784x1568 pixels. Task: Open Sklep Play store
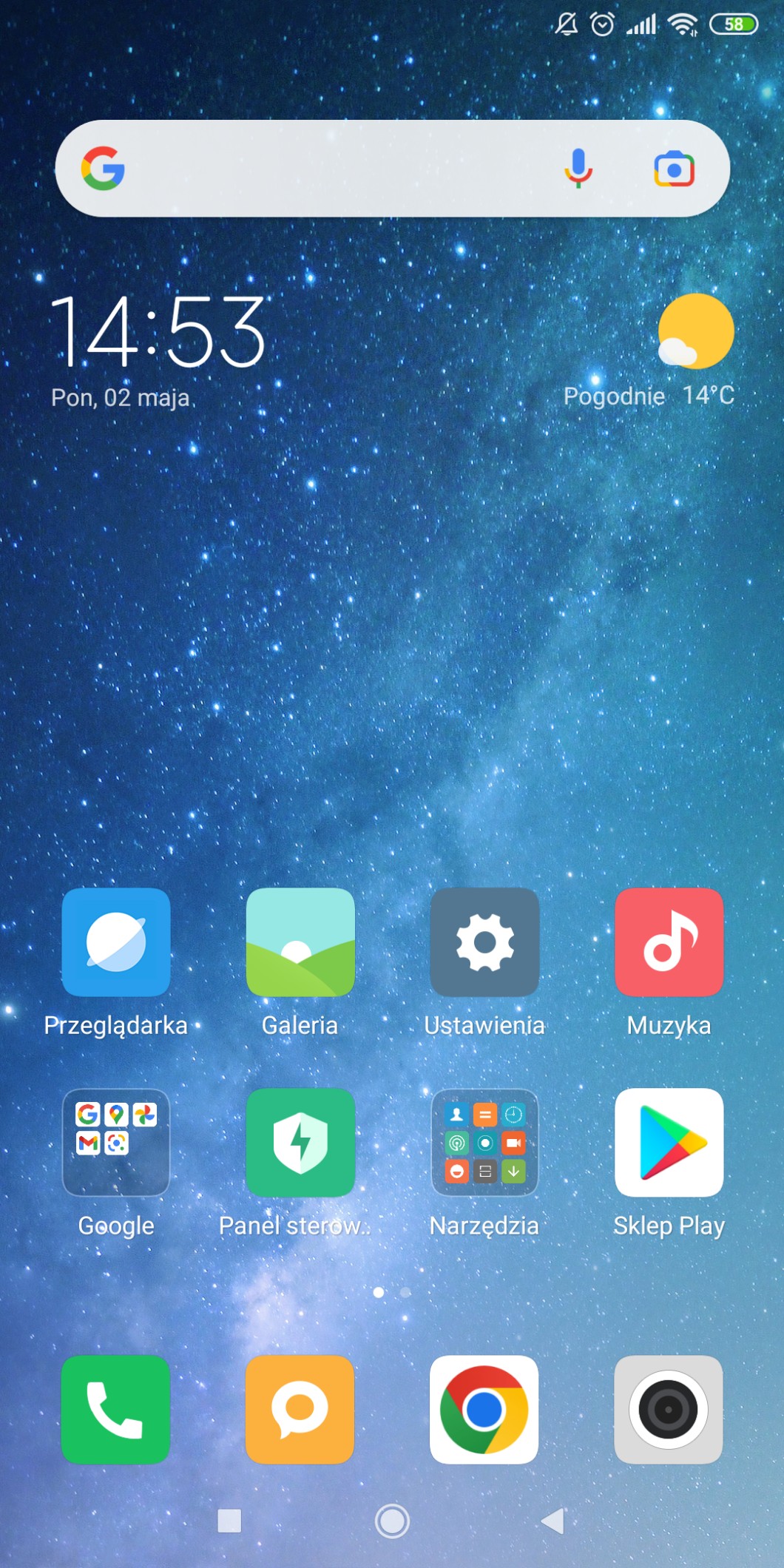point(669,1143)
